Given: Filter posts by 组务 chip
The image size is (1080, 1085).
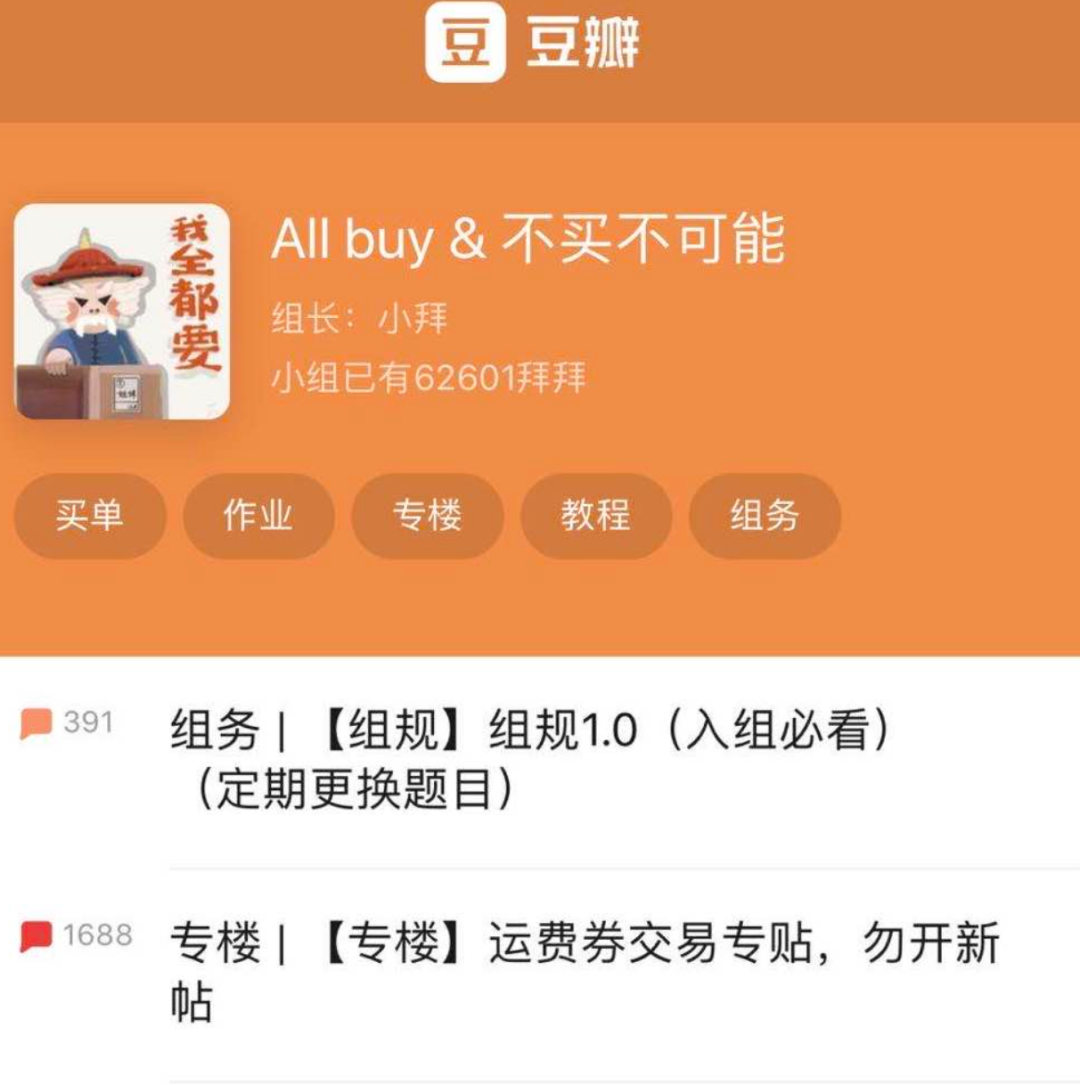Looking at the screenshot, I should pos(765,516).
